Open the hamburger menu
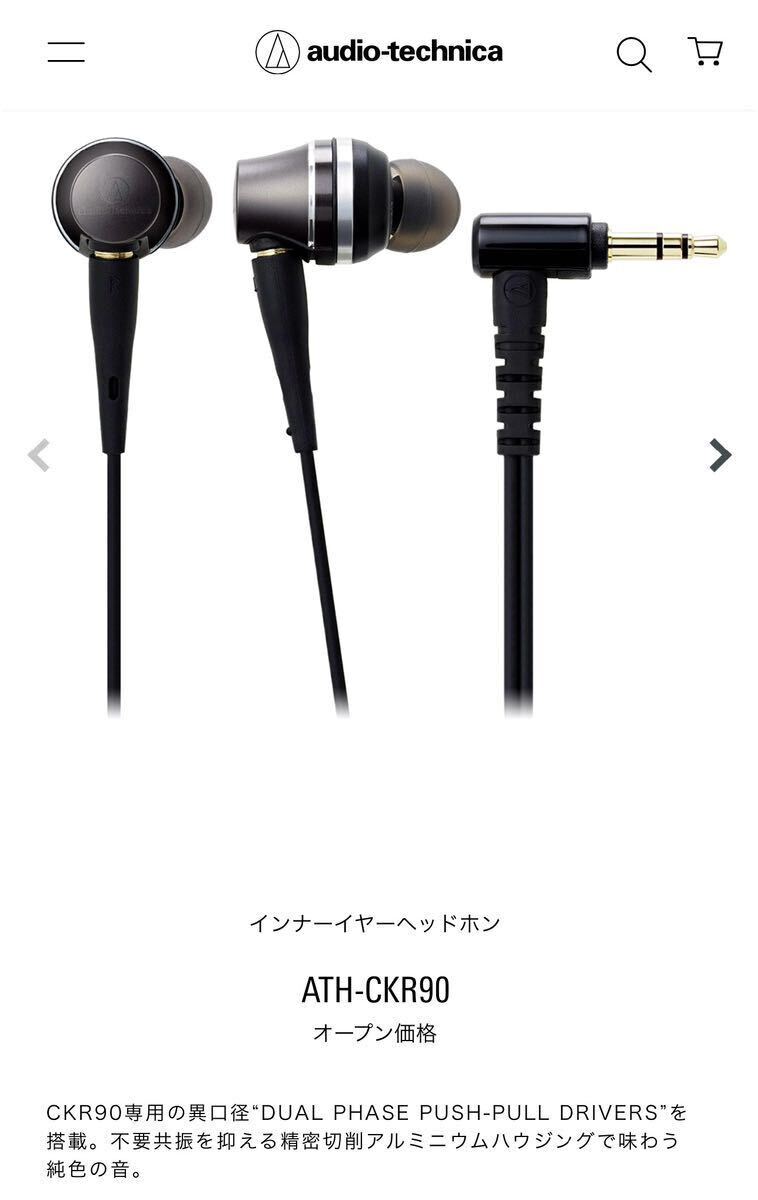This screenshot has width=758, height=1200. tap(66, 52)
